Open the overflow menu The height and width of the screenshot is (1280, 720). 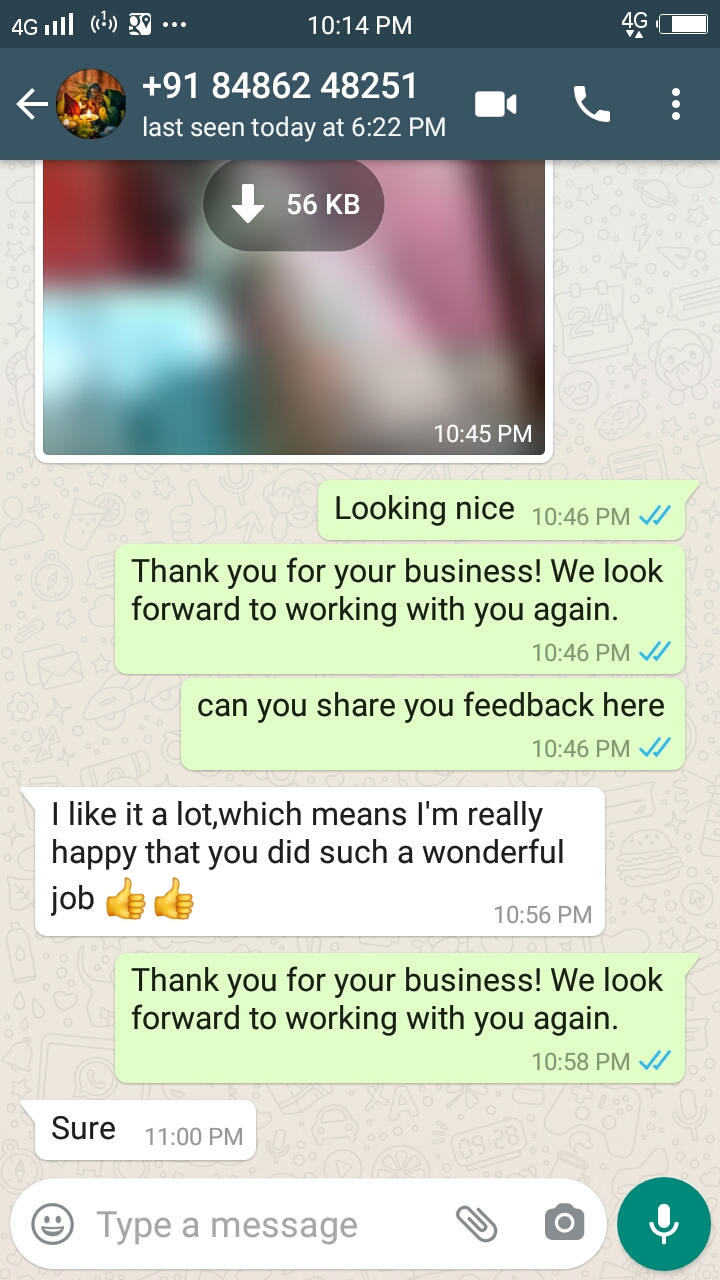click(x=676, y=104)
